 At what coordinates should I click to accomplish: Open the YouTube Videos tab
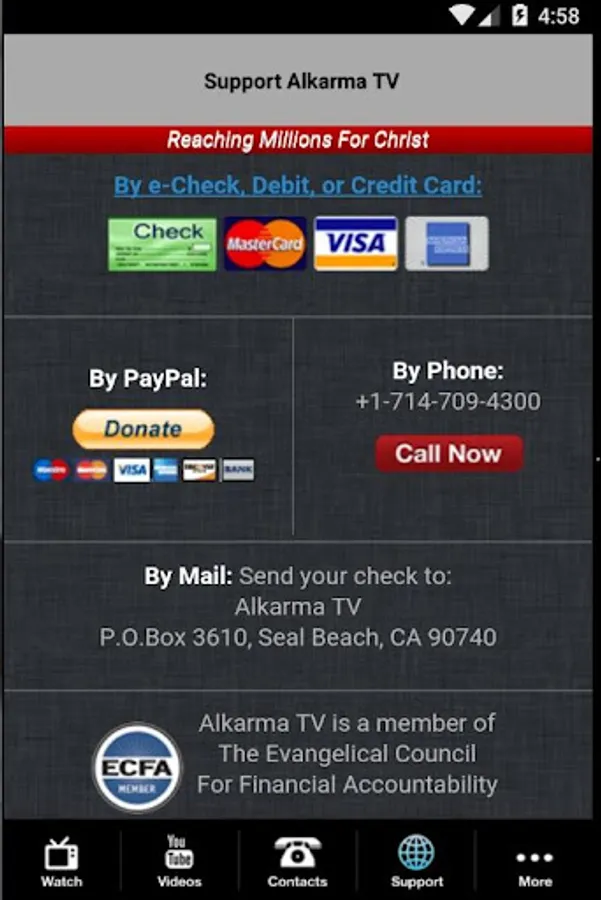[x=180, y=862]
